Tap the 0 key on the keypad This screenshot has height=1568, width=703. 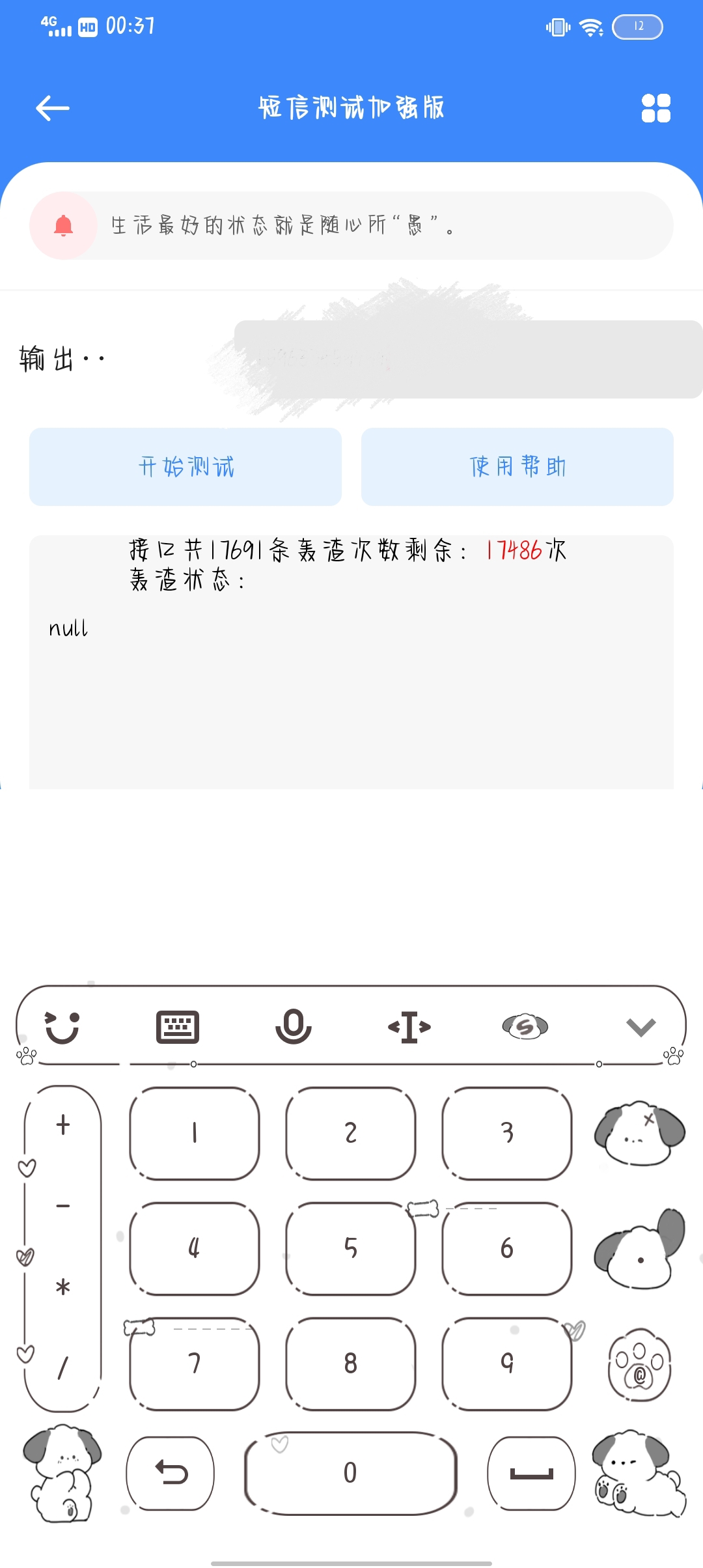[x=351, y=1473]
